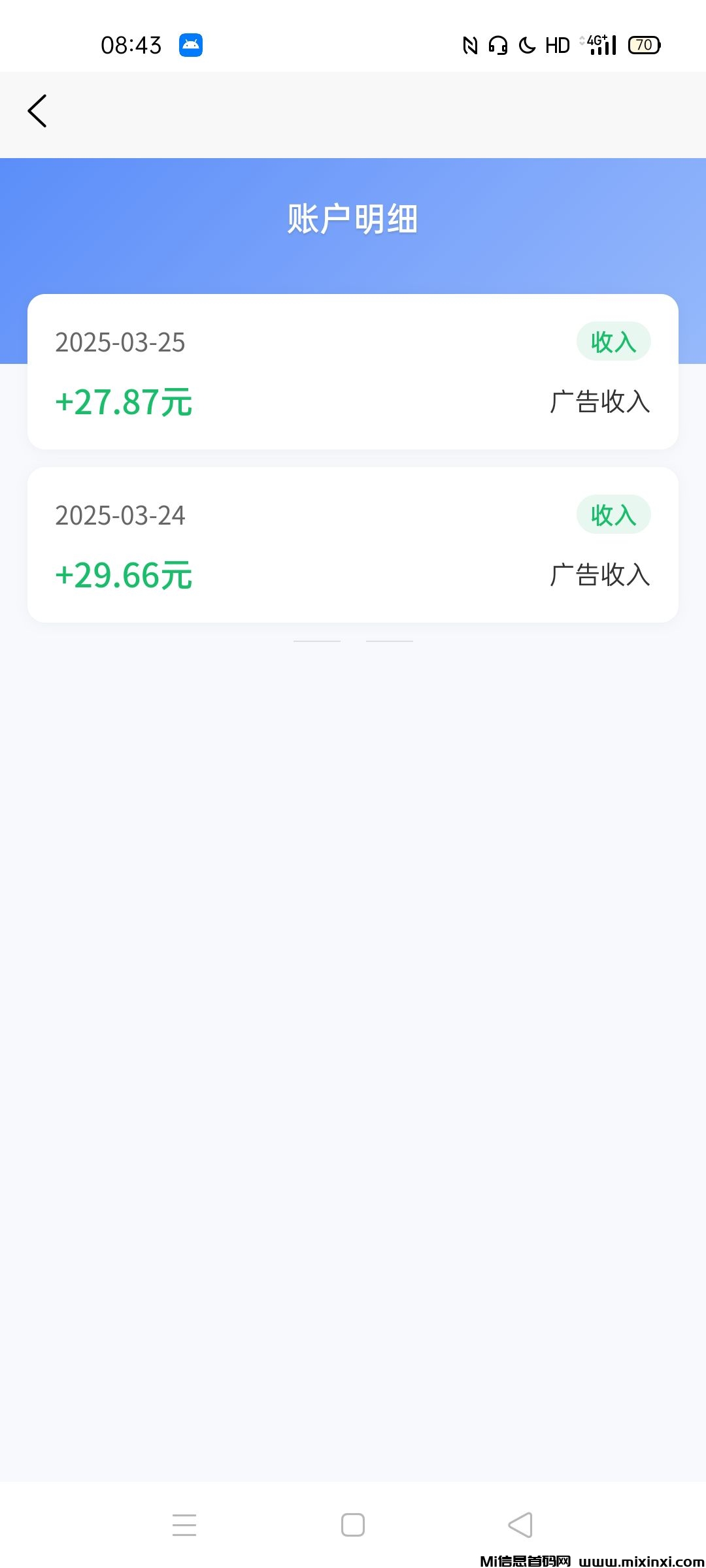Viewport: 706px width, 1568px height.
Task: Tap the date 2025-03-25 on first card
Action: 121,343
